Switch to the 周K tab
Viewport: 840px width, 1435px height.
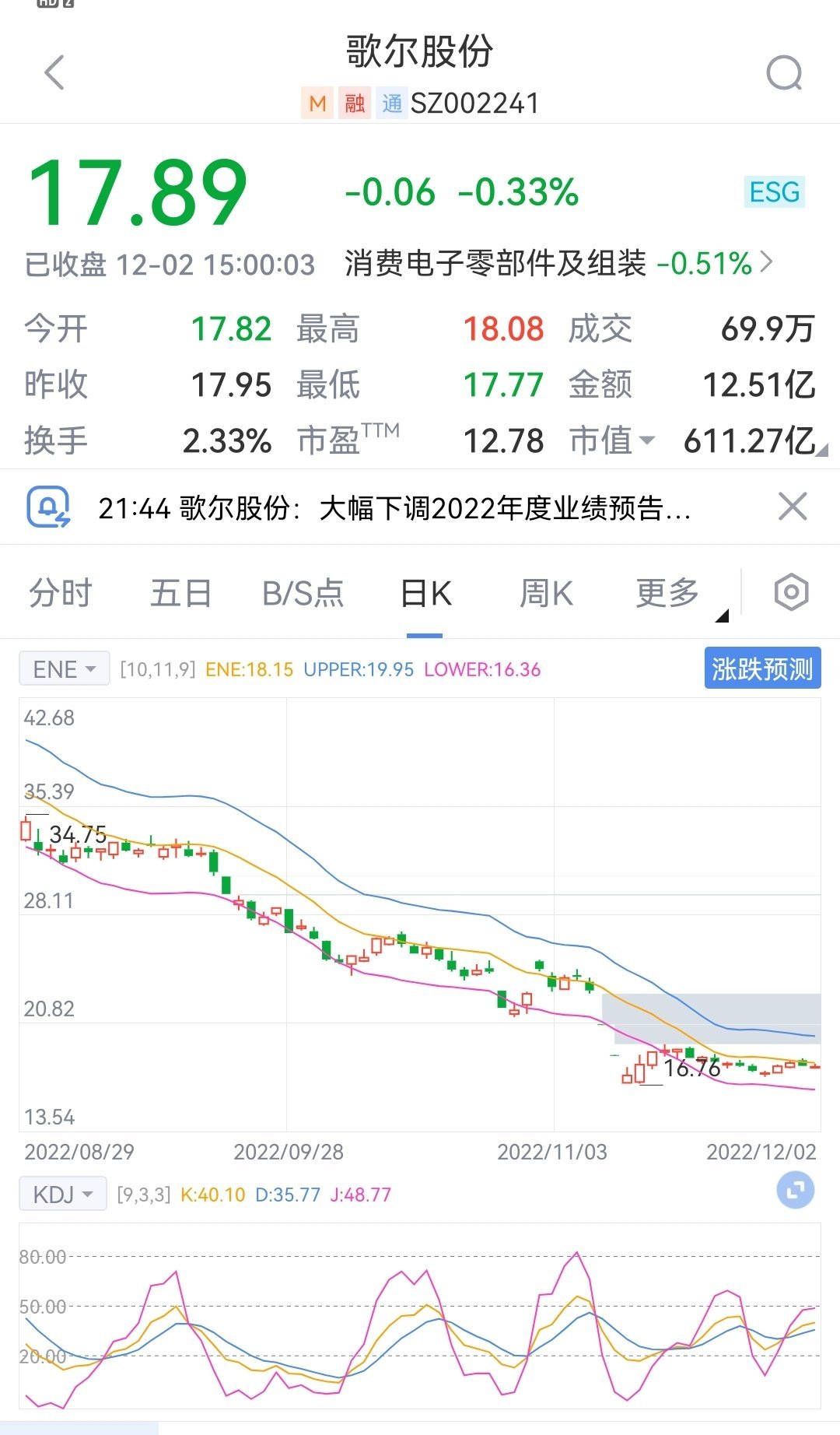point(546,594)
